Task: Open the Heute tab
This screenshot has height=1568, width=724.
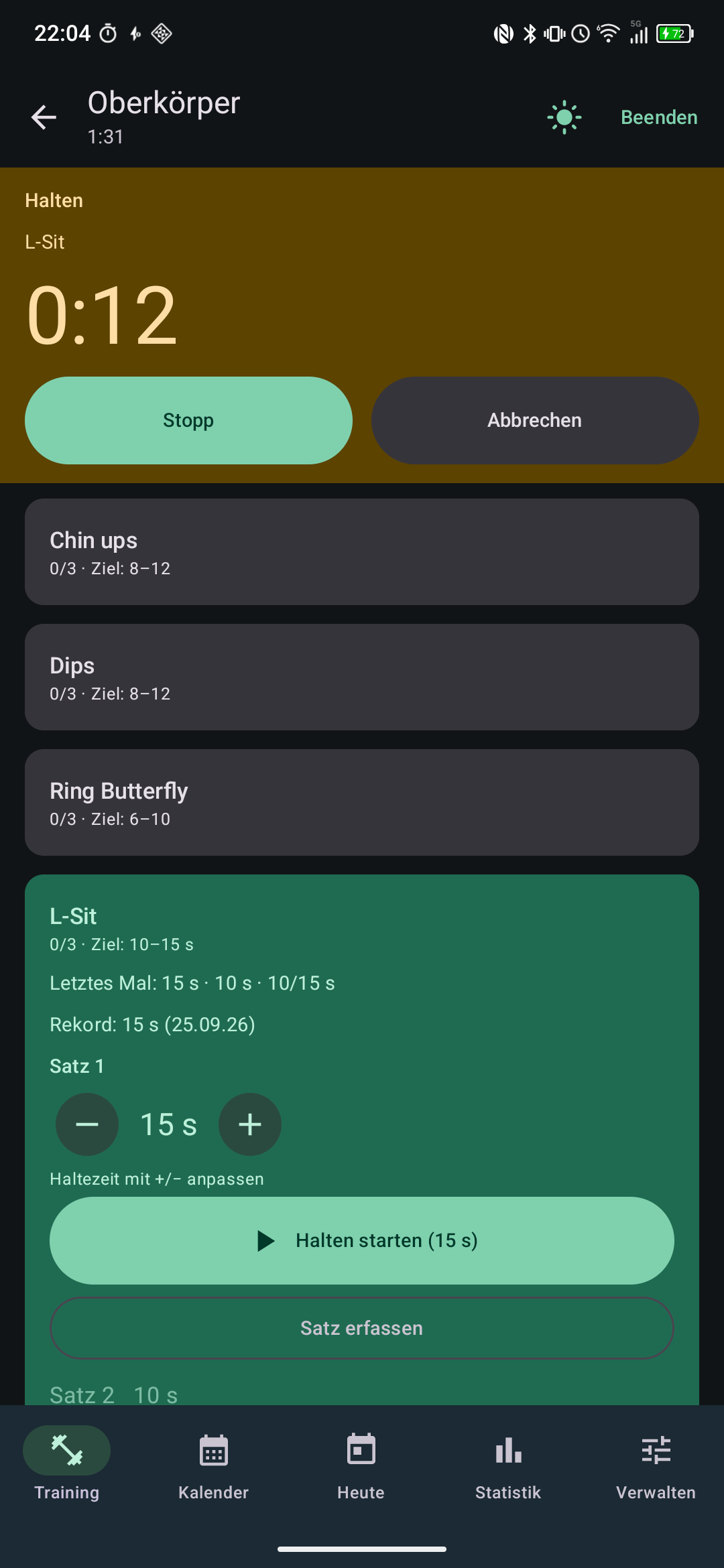Action: pos(361,1463)
